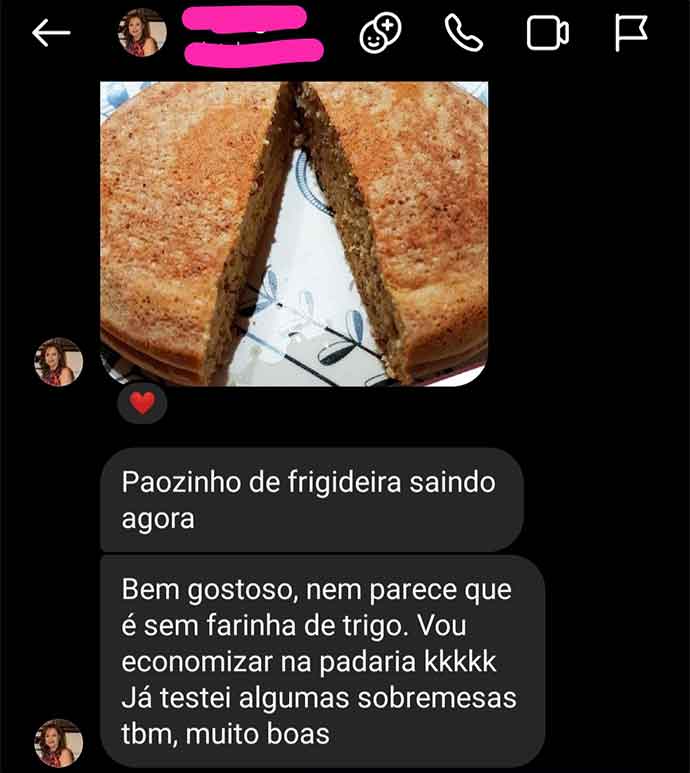
Task: Go back using the top-left arrow
Action: pos(51,34)
